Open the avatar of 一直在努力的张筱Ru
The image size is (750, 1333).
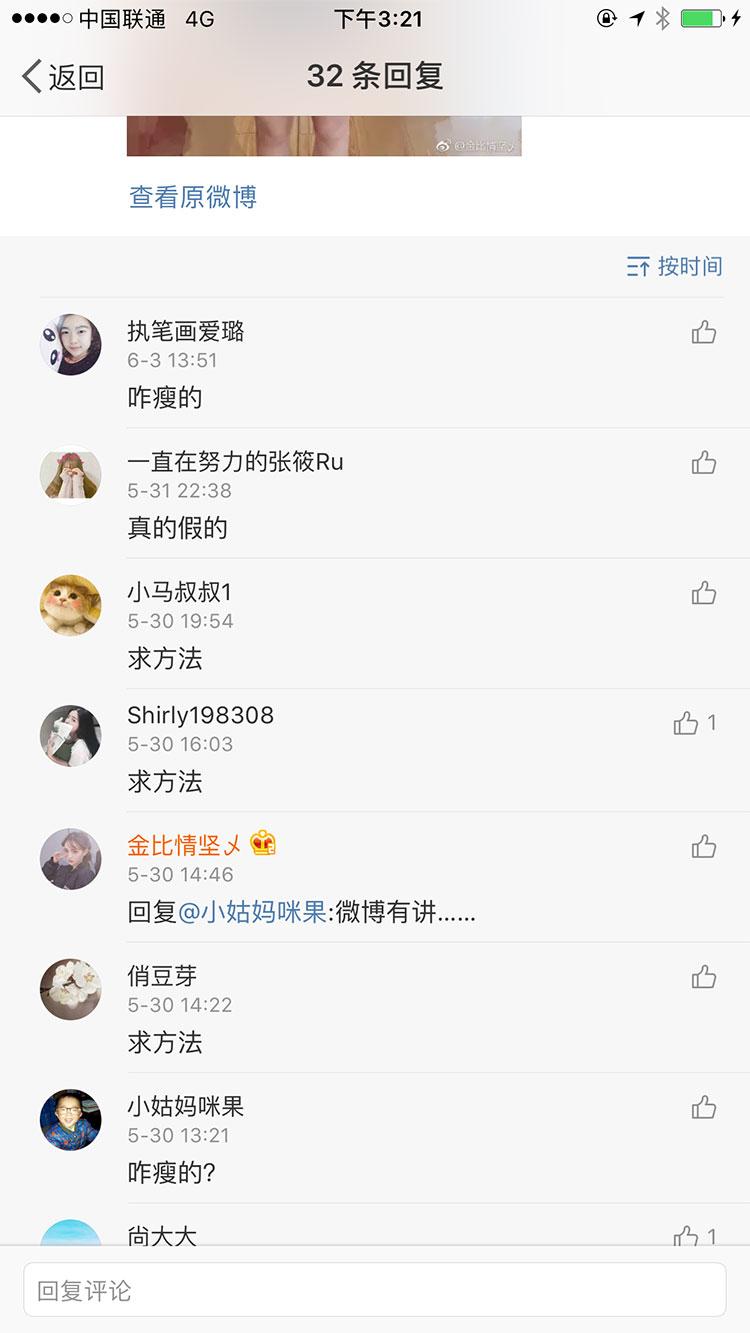coord(71,475)
